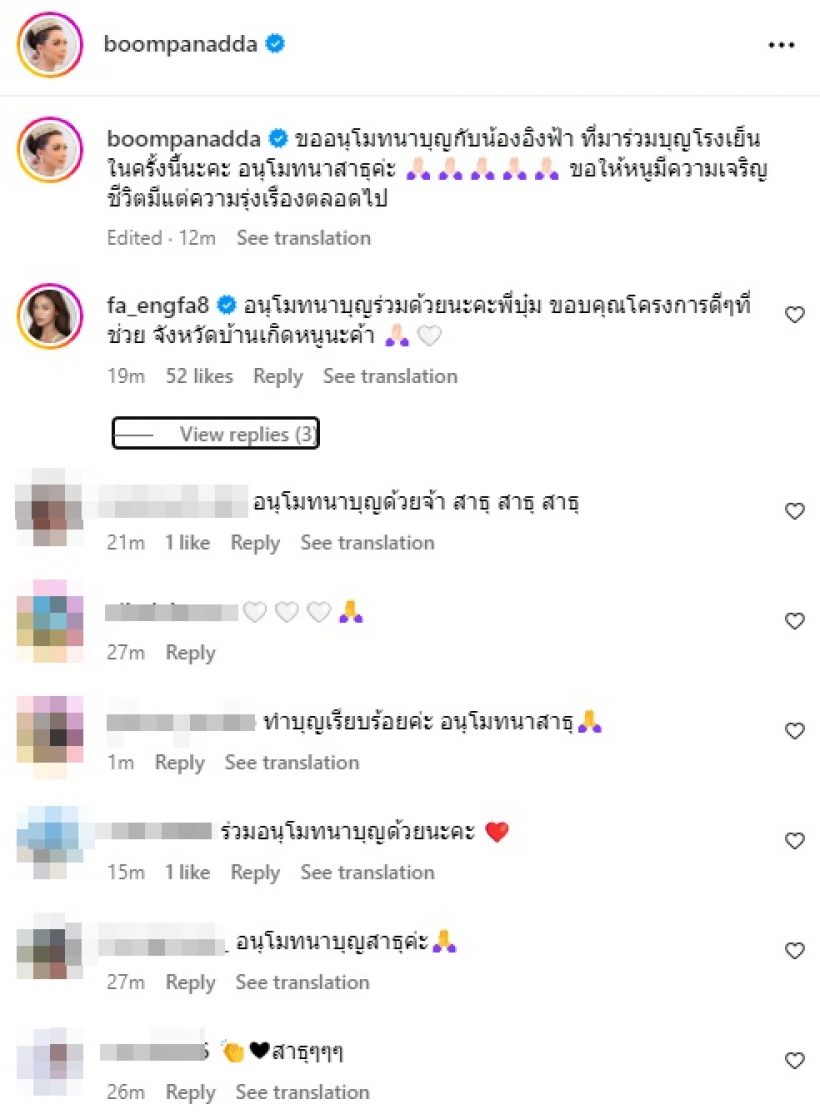Reply to the comment posted 1m ago
Viewport: 820px width, 1119px height.
coord(179,762)
